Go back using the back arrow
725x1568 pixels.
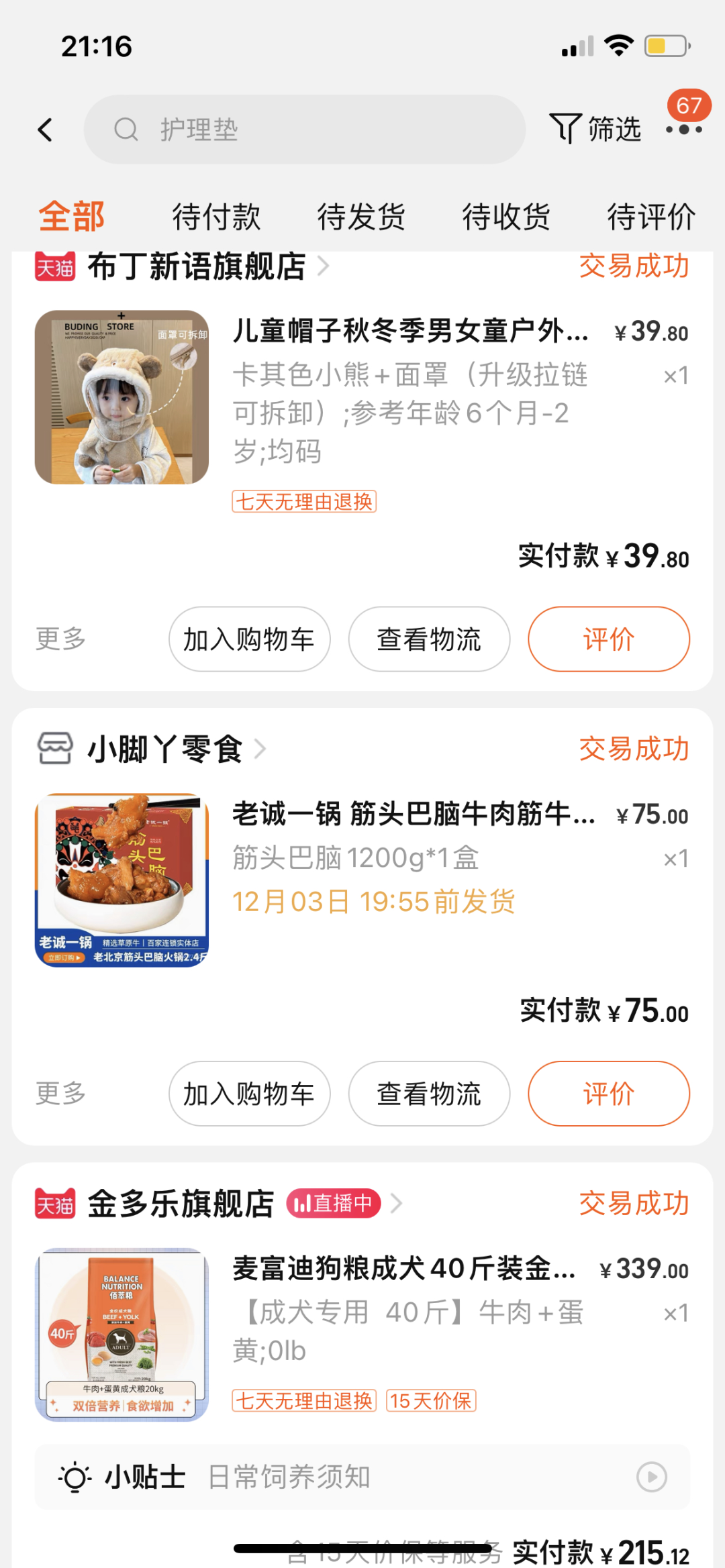[x=46, y=129]
